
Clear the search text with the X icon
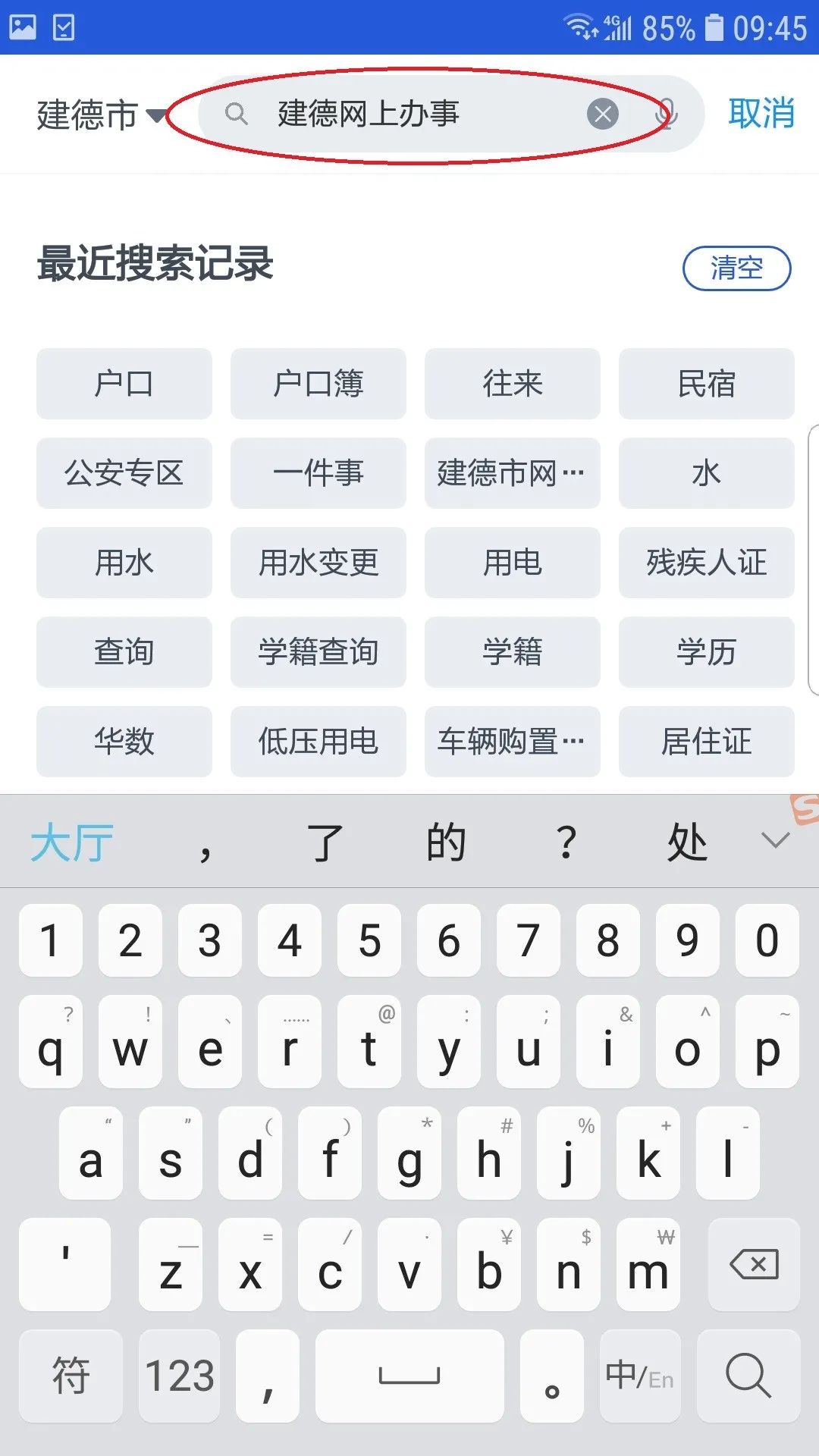(x=603, y=115)
